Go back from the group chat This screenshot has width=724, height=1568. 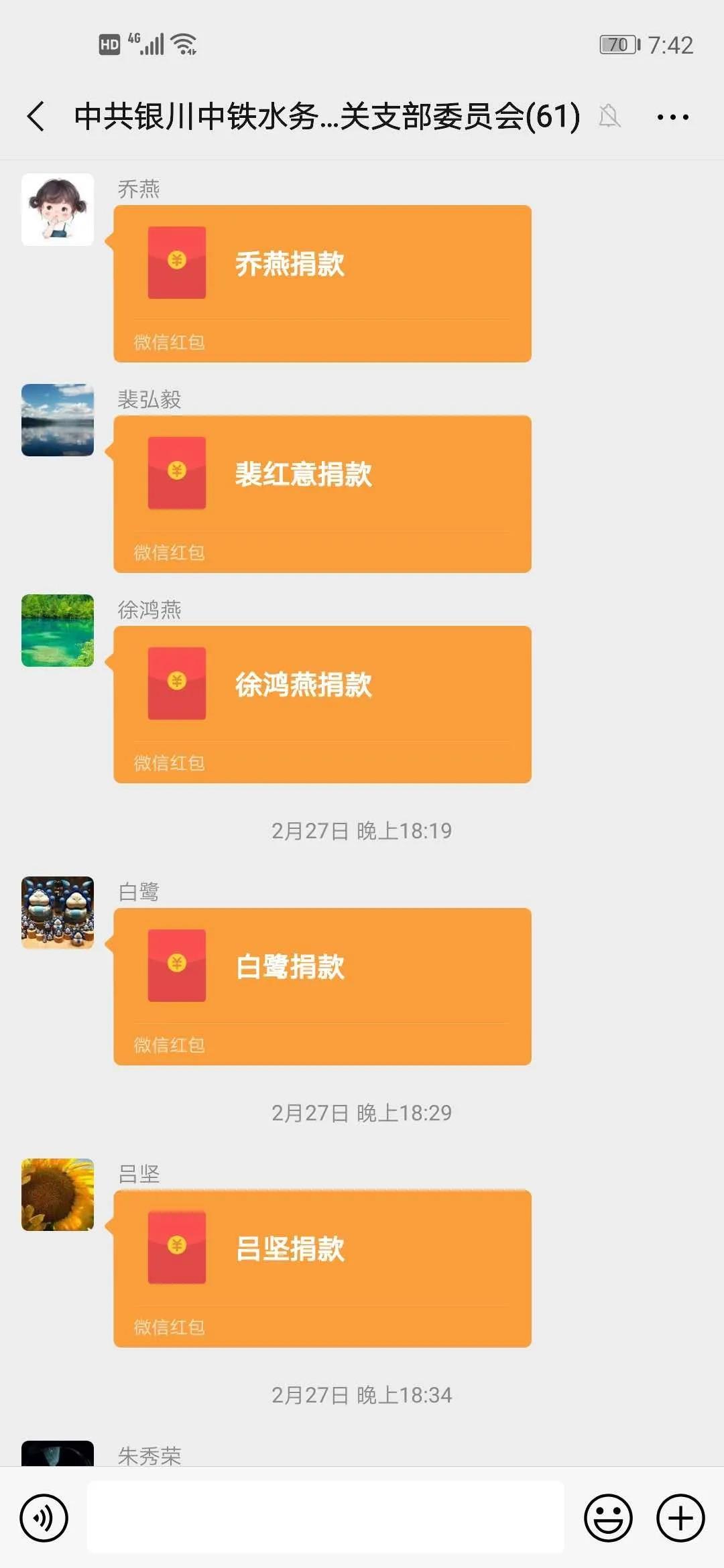[x=36, y=117]
